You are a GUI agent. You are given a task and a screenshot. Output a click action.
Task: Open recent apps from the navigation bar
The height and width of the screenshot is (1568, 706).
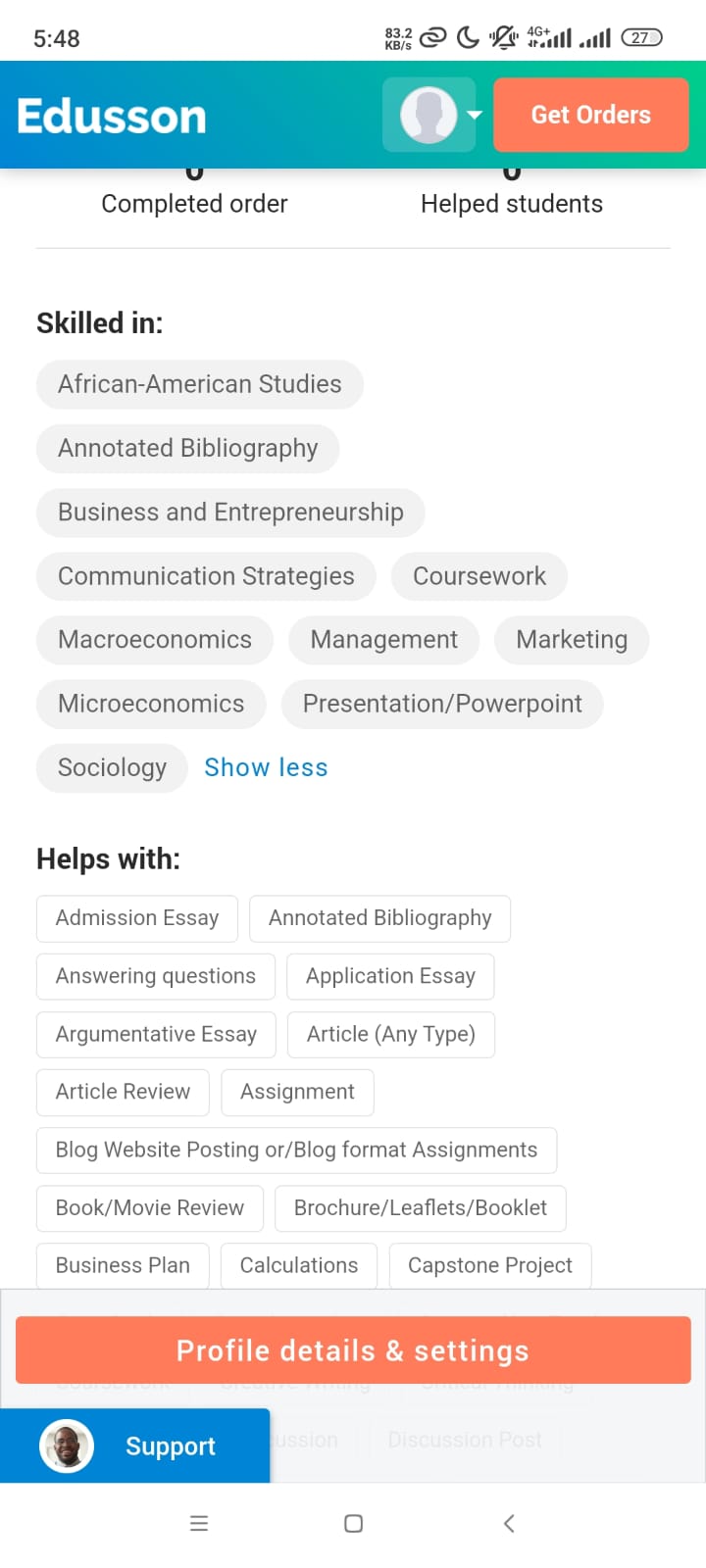[199, 1523]
